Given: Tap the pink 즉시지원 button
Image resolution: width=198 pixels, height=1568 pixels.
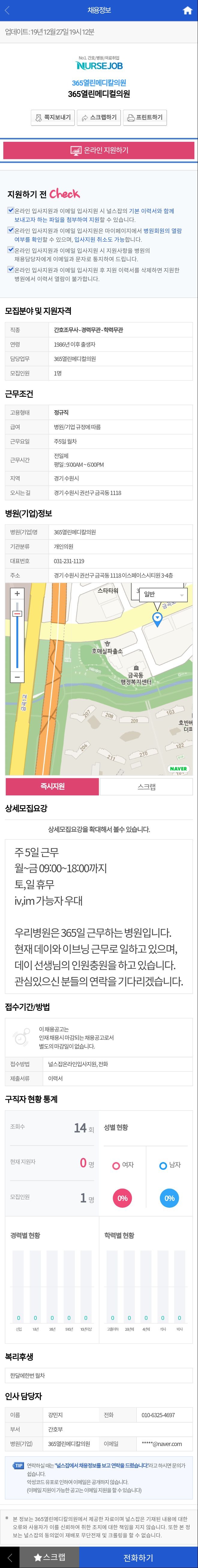Looking at the screenshot, I should (52, 786).
